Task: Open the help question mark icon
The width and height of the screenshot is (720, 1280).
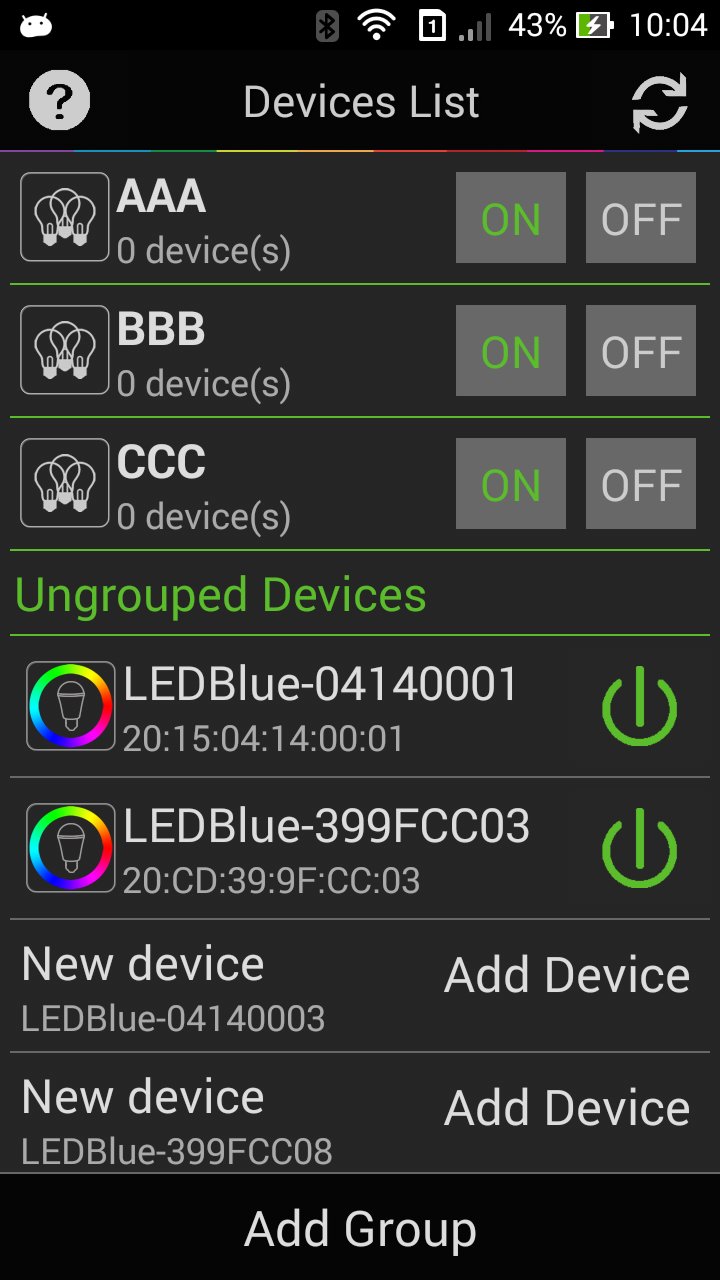Action: pyautogui.click(x=60, y=101)
